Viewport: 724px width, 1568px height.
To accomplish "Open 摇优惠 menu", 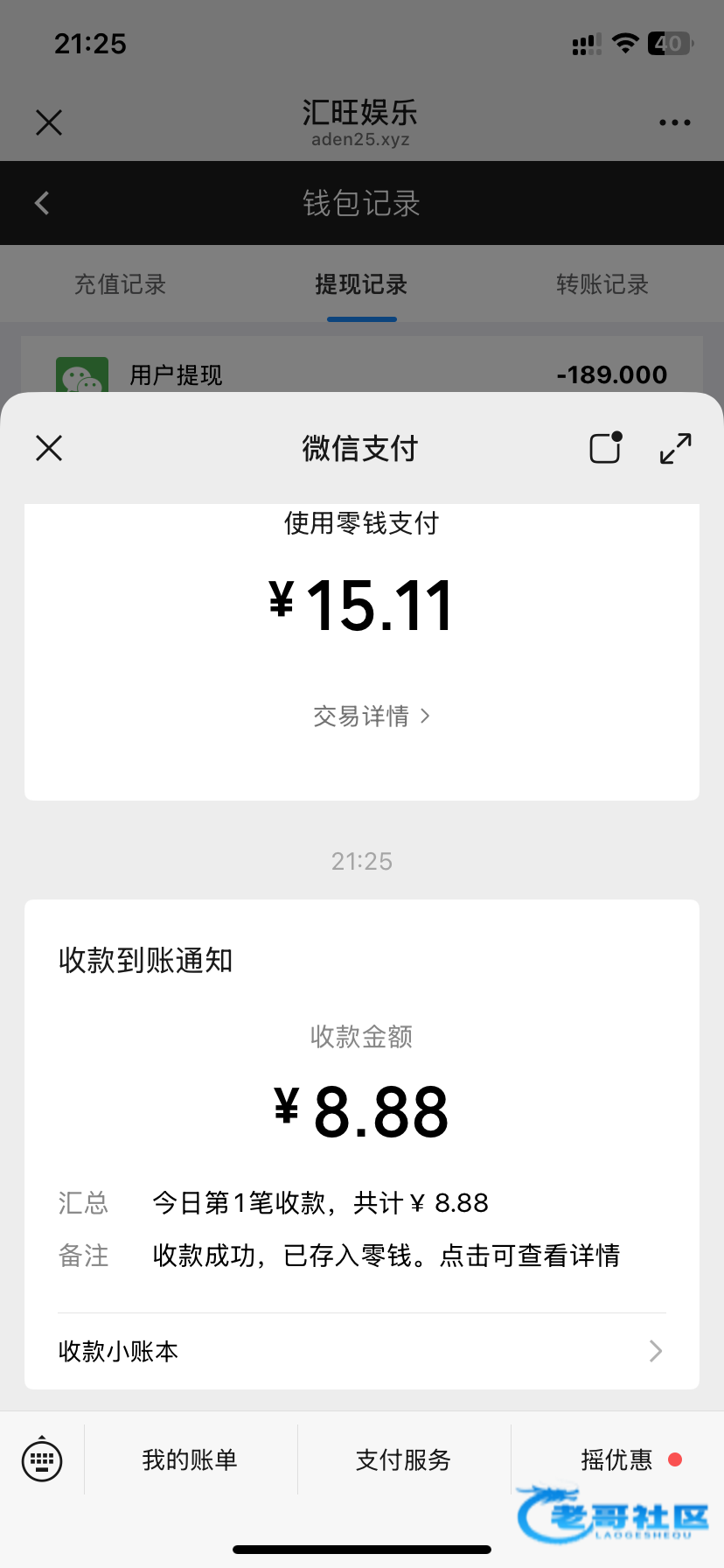I will click(x=617, y=1459).
